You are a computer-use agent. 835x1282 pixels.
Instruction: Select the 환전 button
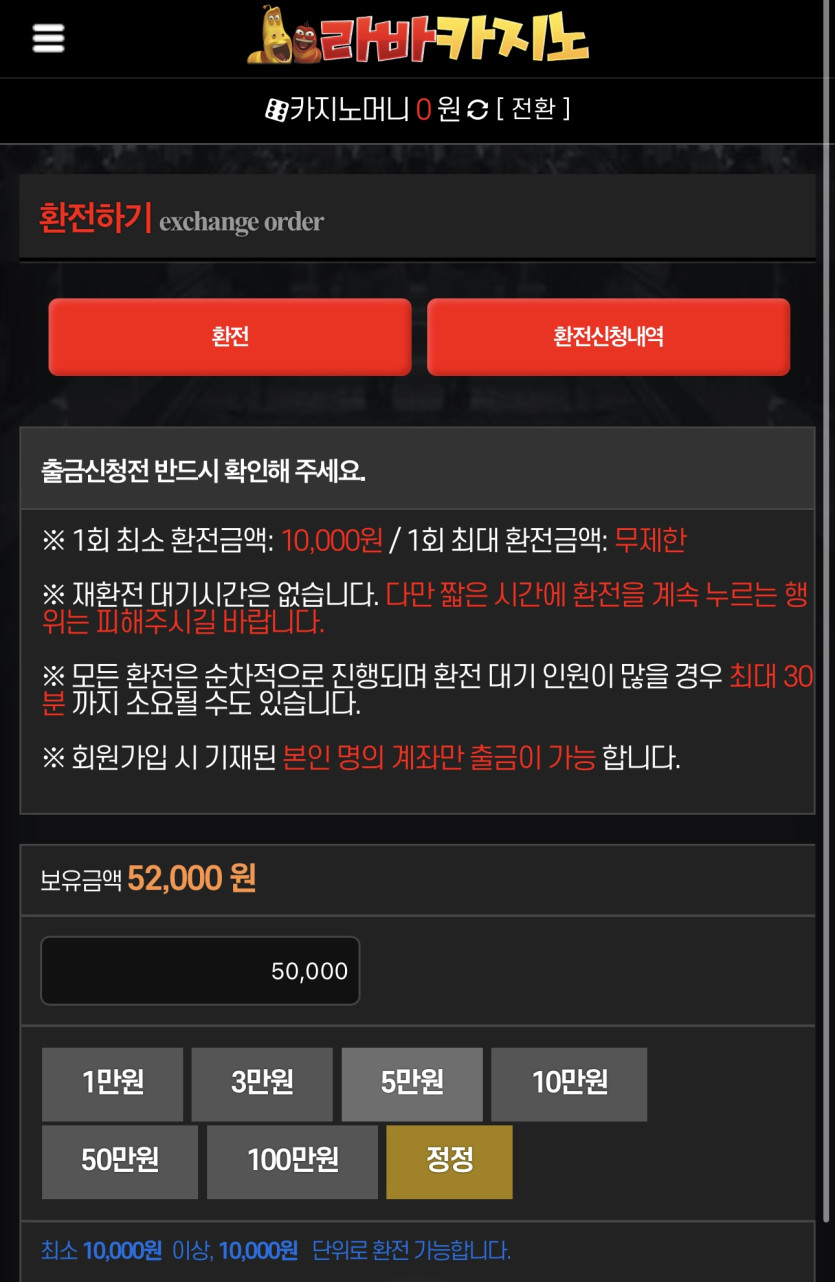coord(230,337)
